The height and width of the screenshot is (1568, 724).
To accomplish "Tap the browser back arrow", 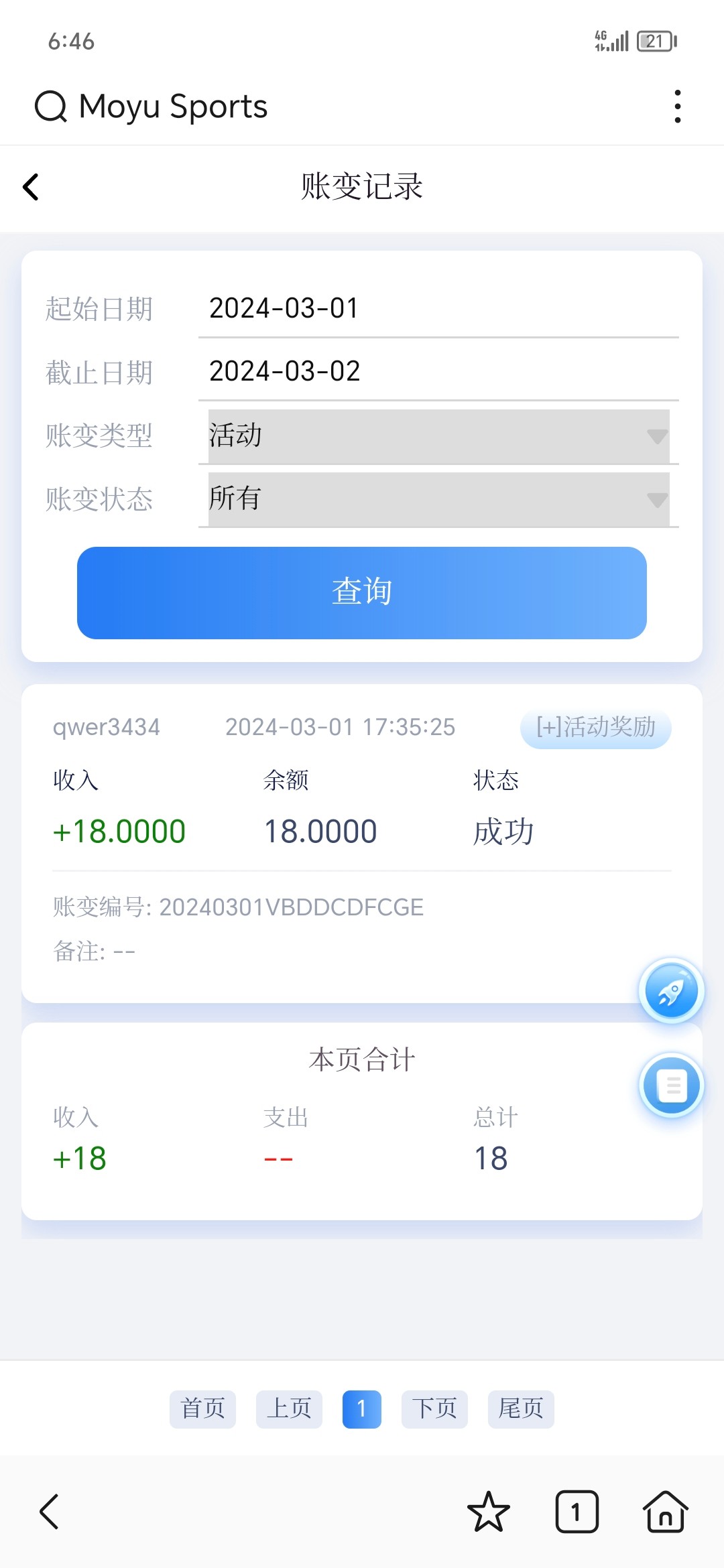I will click(50, 1512).
